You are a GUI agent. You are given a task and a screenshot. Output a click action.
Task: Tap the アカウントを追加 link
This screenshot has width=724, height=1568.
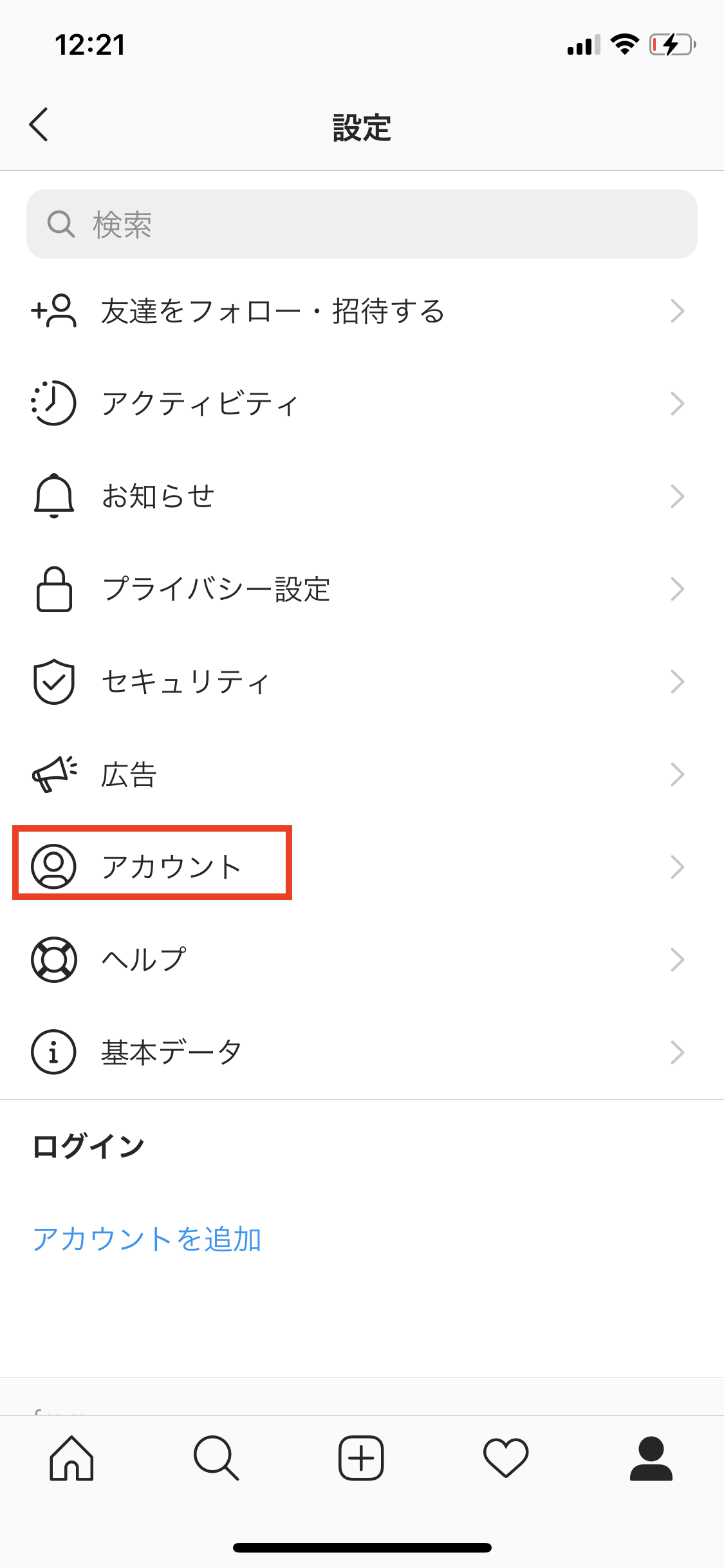click(x=147, y=1239)
